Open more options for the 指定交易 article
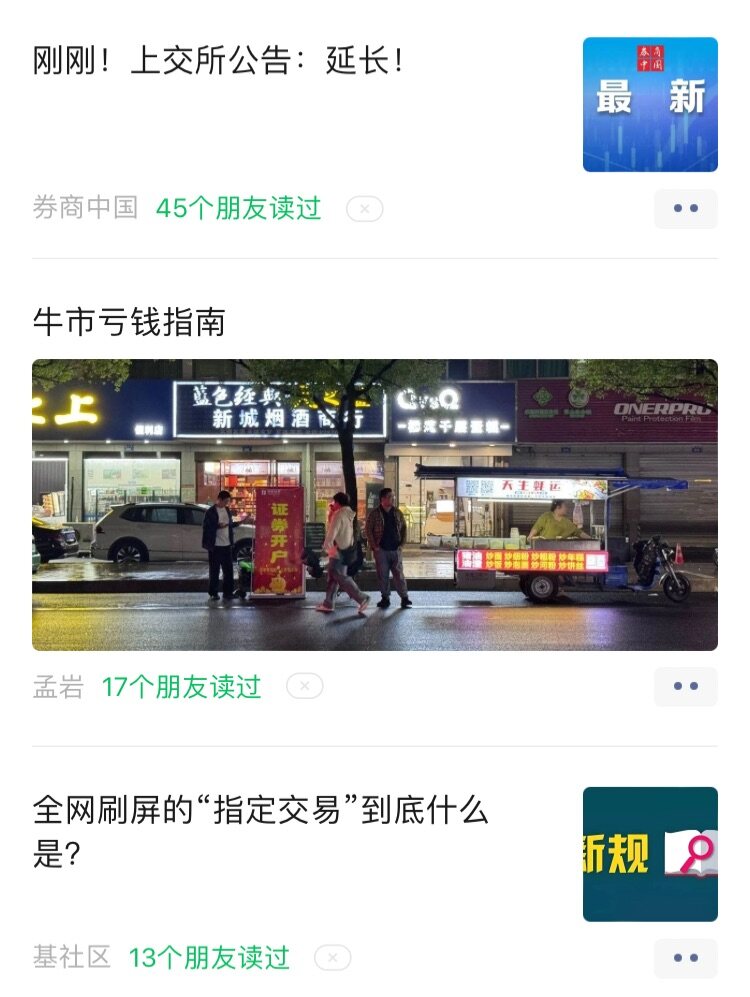The width and height of the screenshot is (750, 997). pyautogui.click(x=686, y=956)
